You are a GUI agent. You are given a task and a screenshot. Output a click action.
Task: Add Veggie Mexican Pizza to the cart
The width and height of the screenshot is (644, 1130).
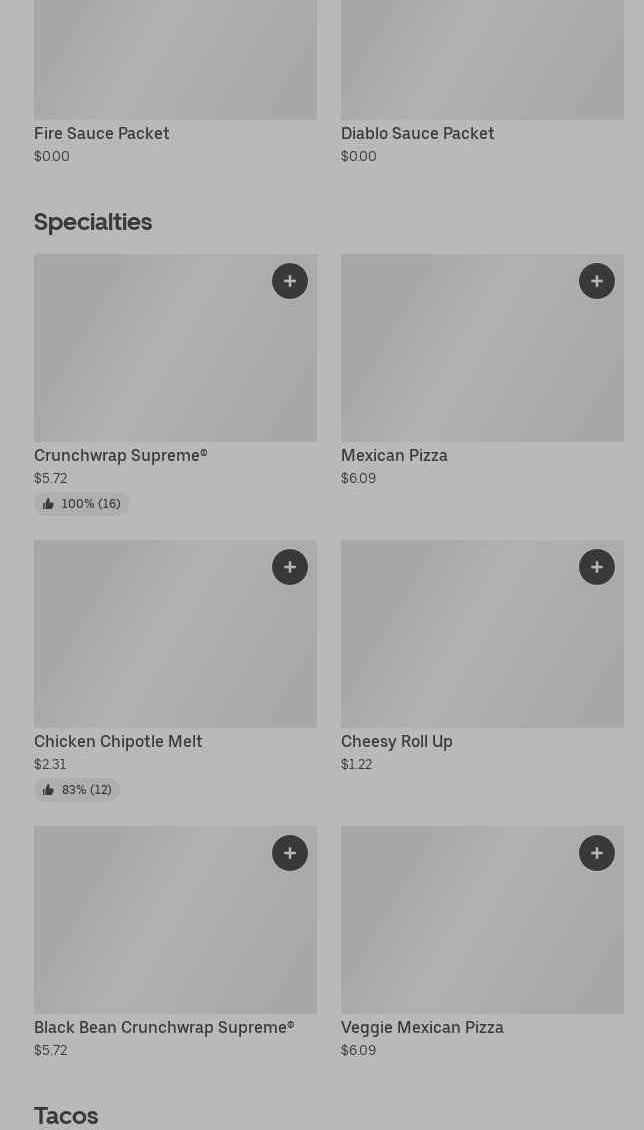coord(597,853)
